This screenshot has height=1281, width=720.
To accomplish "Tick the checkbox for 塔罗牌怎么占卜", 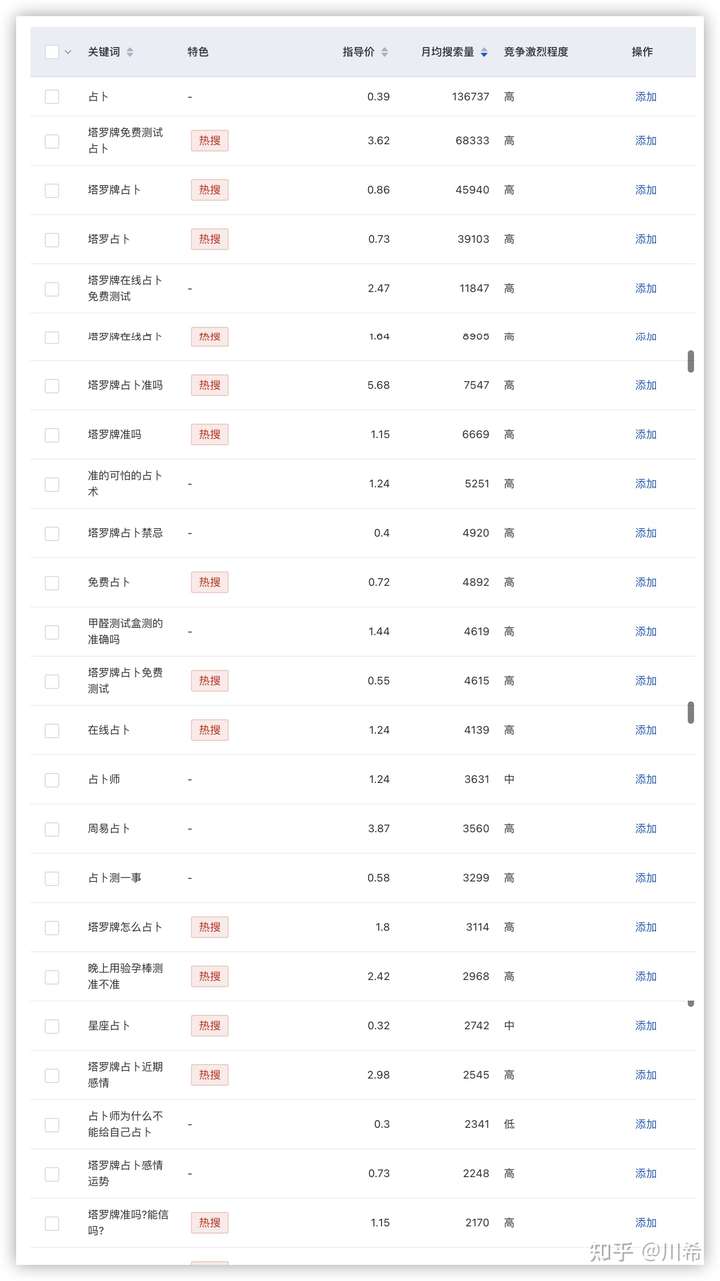I will [52, 928].
